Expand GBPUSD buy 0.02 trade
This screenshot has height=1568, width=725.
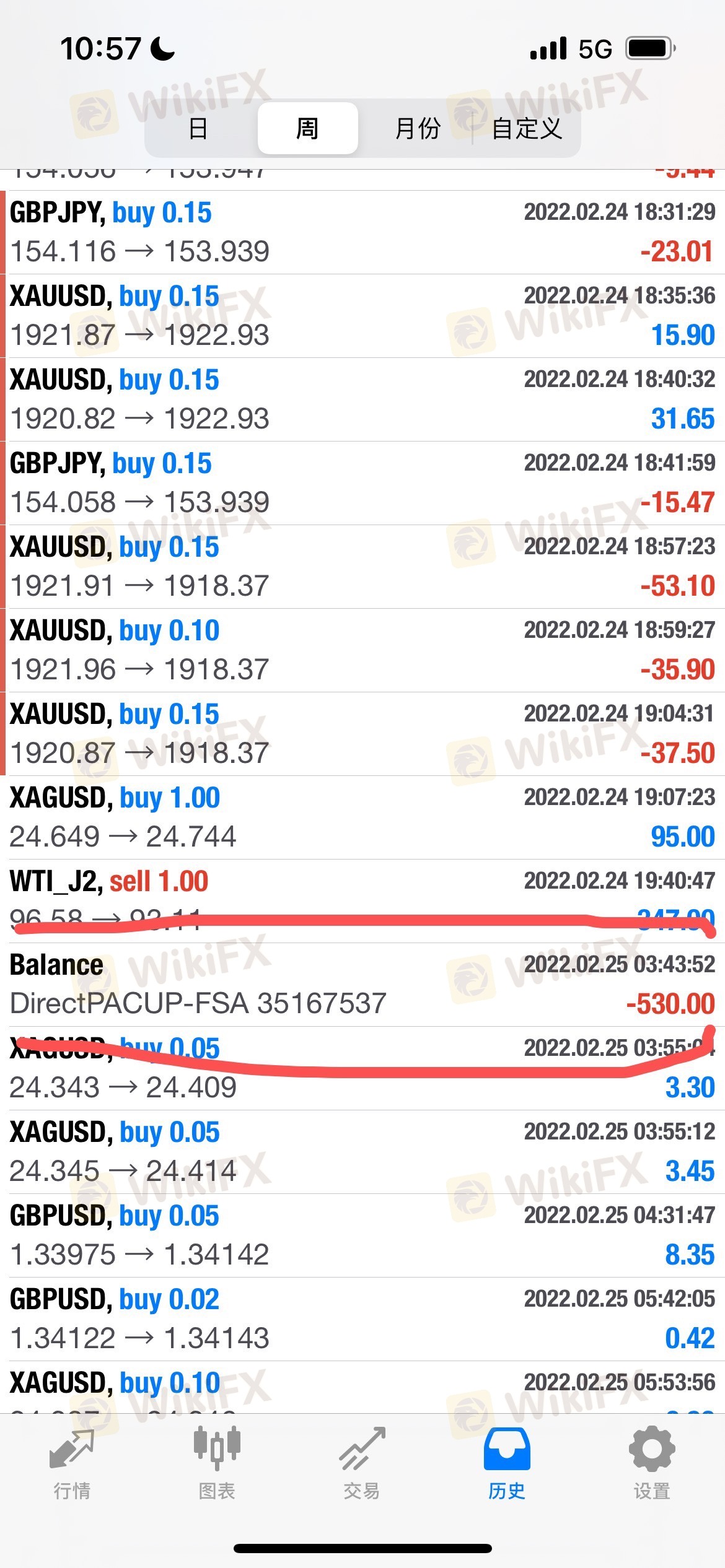[362, 1319]
